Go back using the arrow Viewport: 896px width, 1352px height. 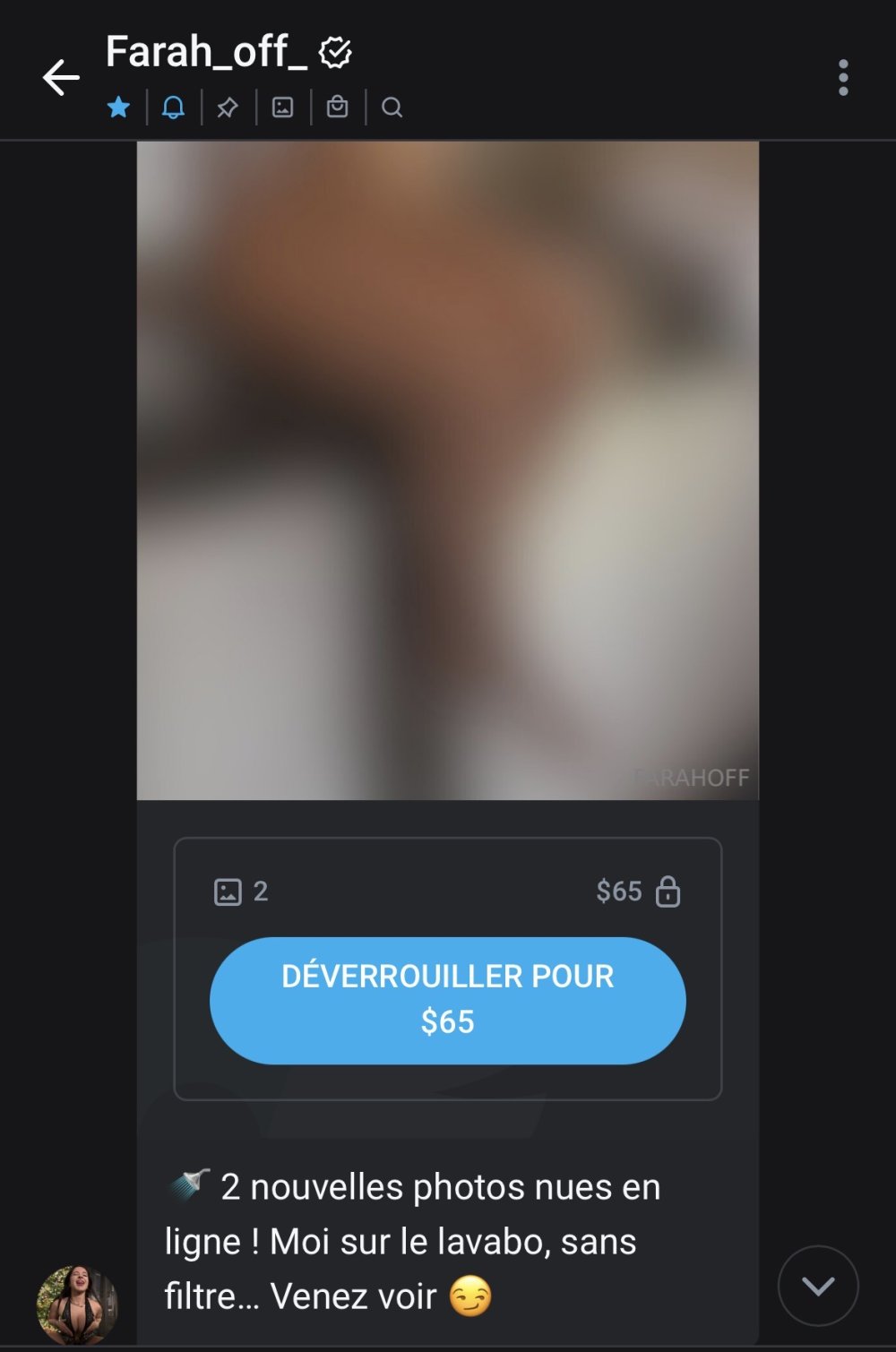point(61,78)
